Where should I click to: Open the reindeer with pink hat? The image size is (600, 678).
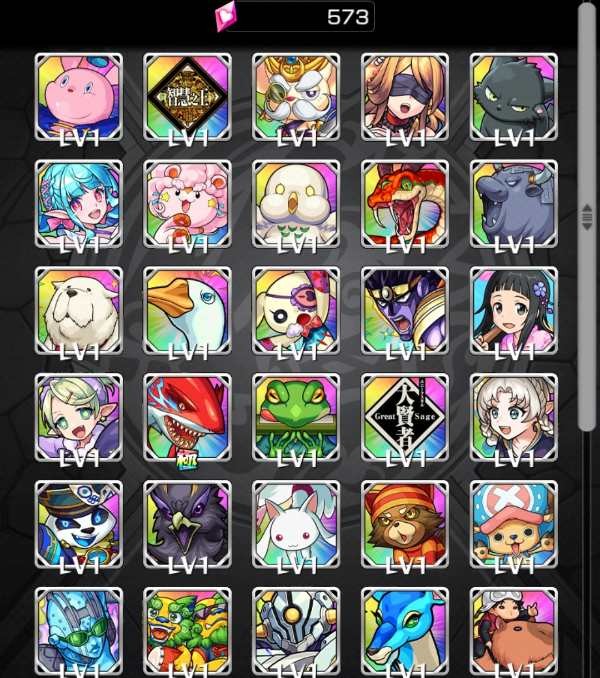pyautogui.click(x=514, y=524)
